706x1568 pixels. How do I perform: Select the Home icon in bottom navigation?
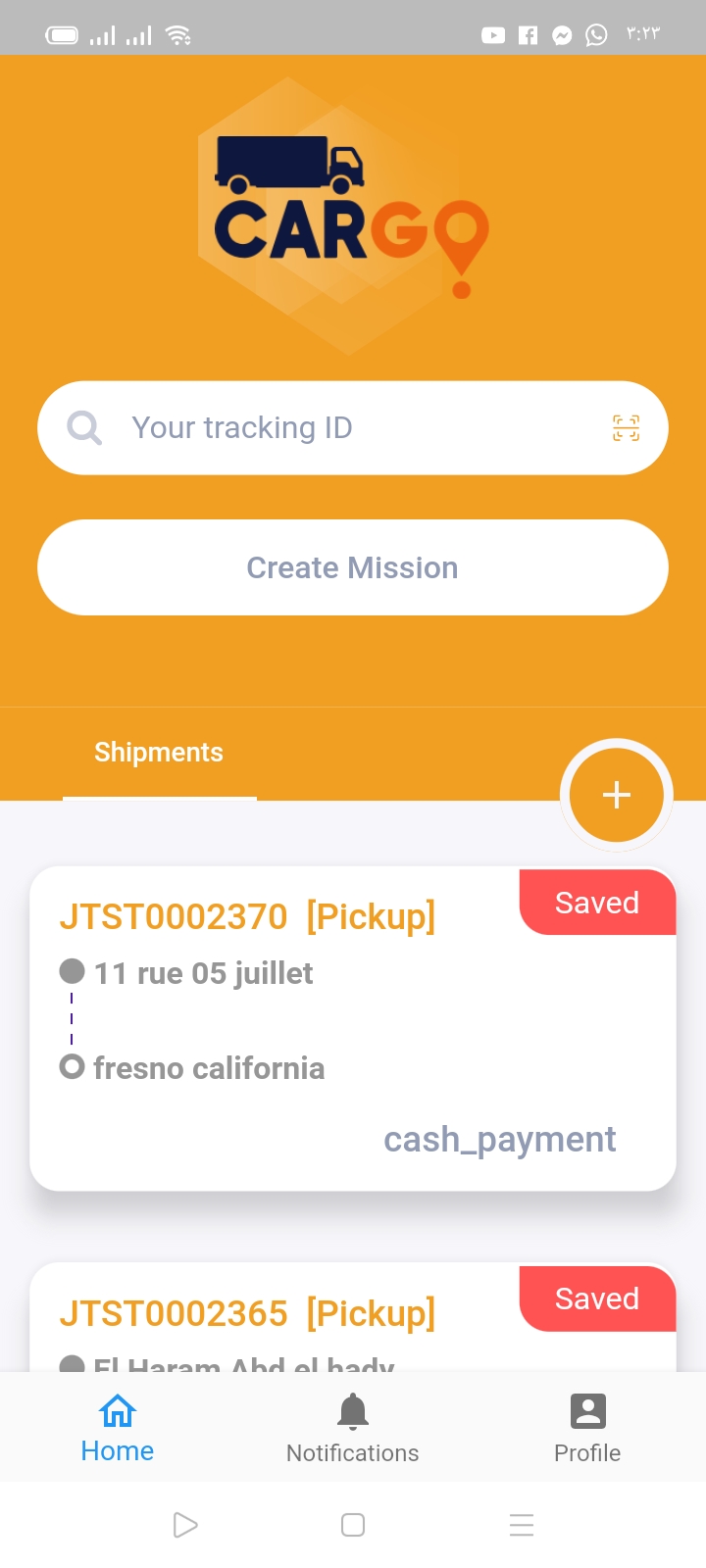pyautogui.click(x=116, y=1409)
